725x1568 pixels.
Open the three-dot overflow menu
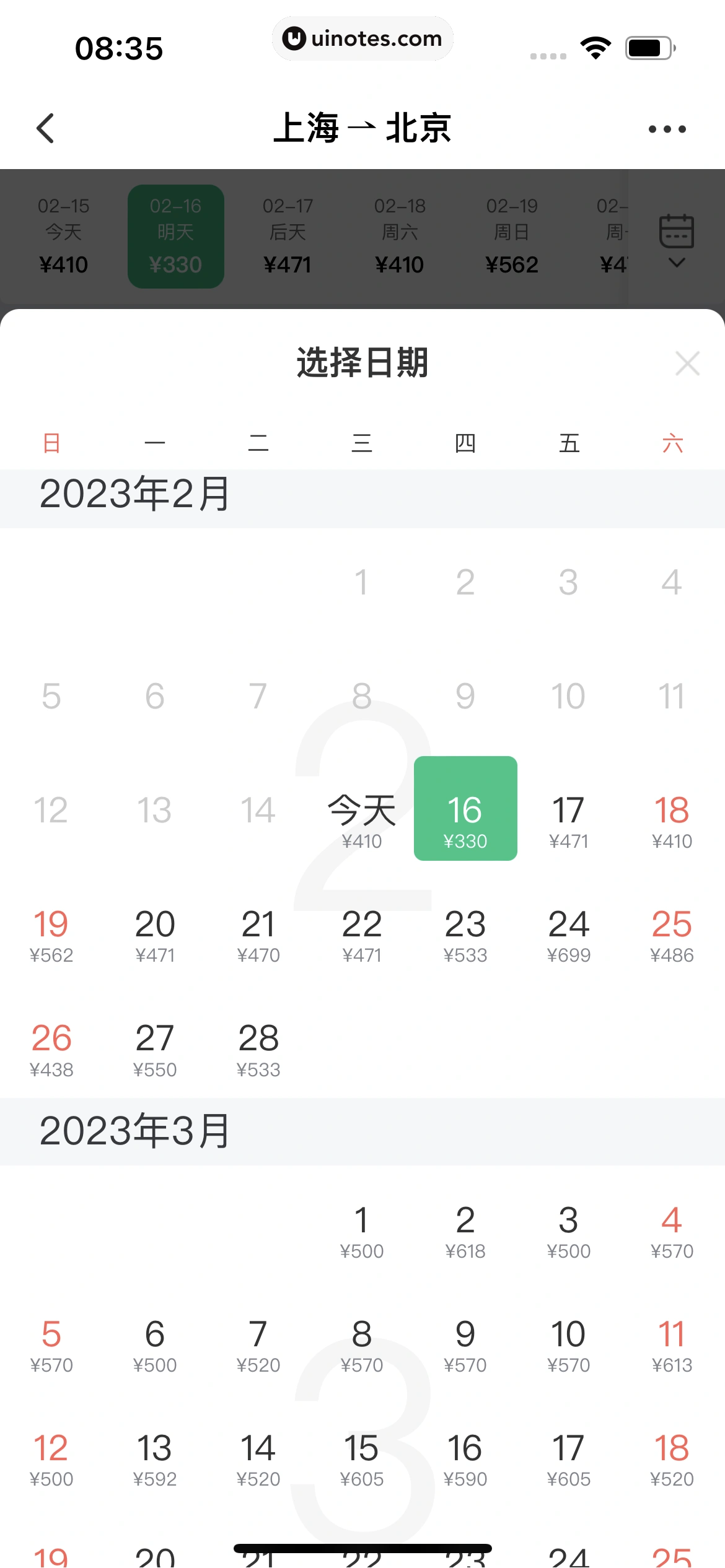667,129
